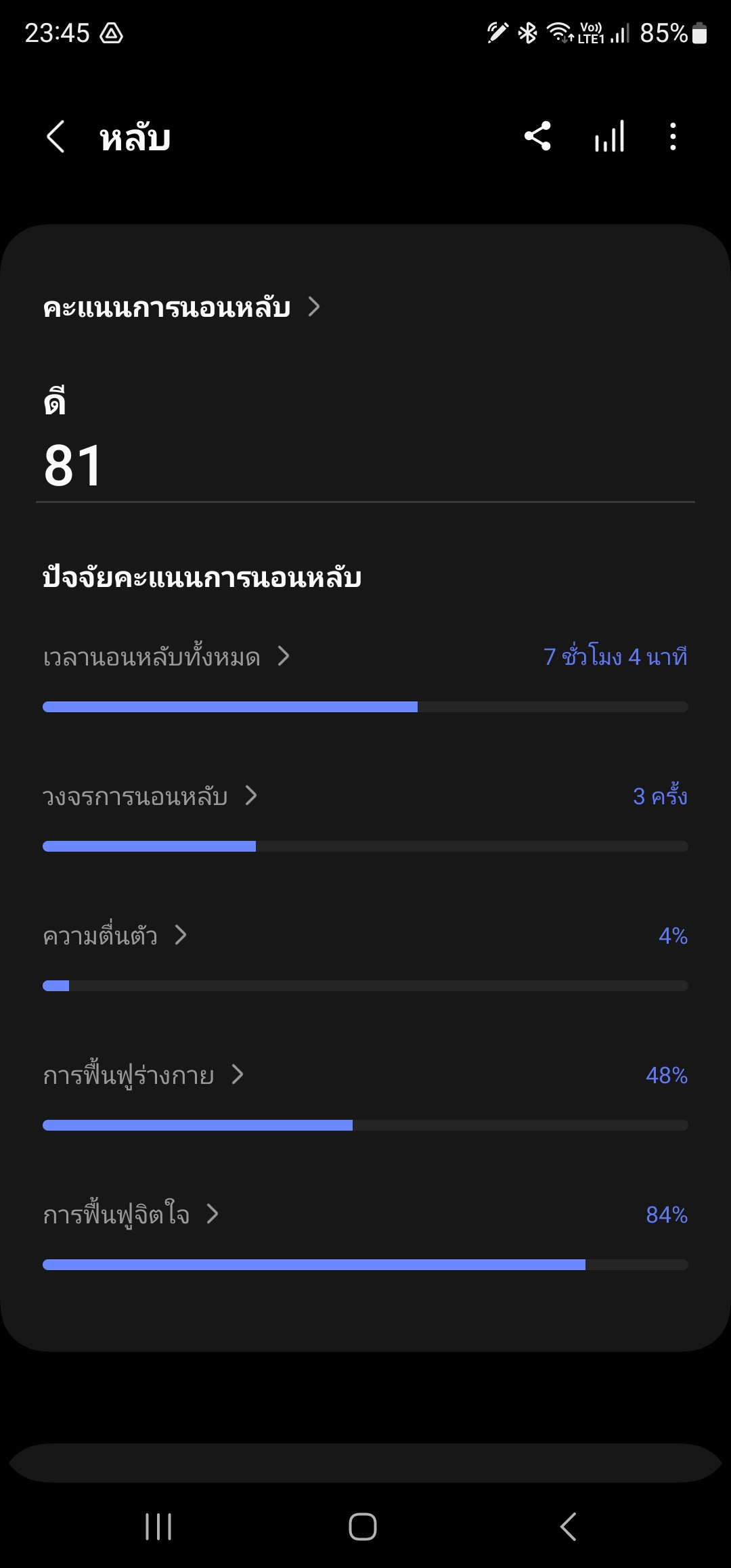
Task: Open the sleep trends chart icon
Action: 609,137
